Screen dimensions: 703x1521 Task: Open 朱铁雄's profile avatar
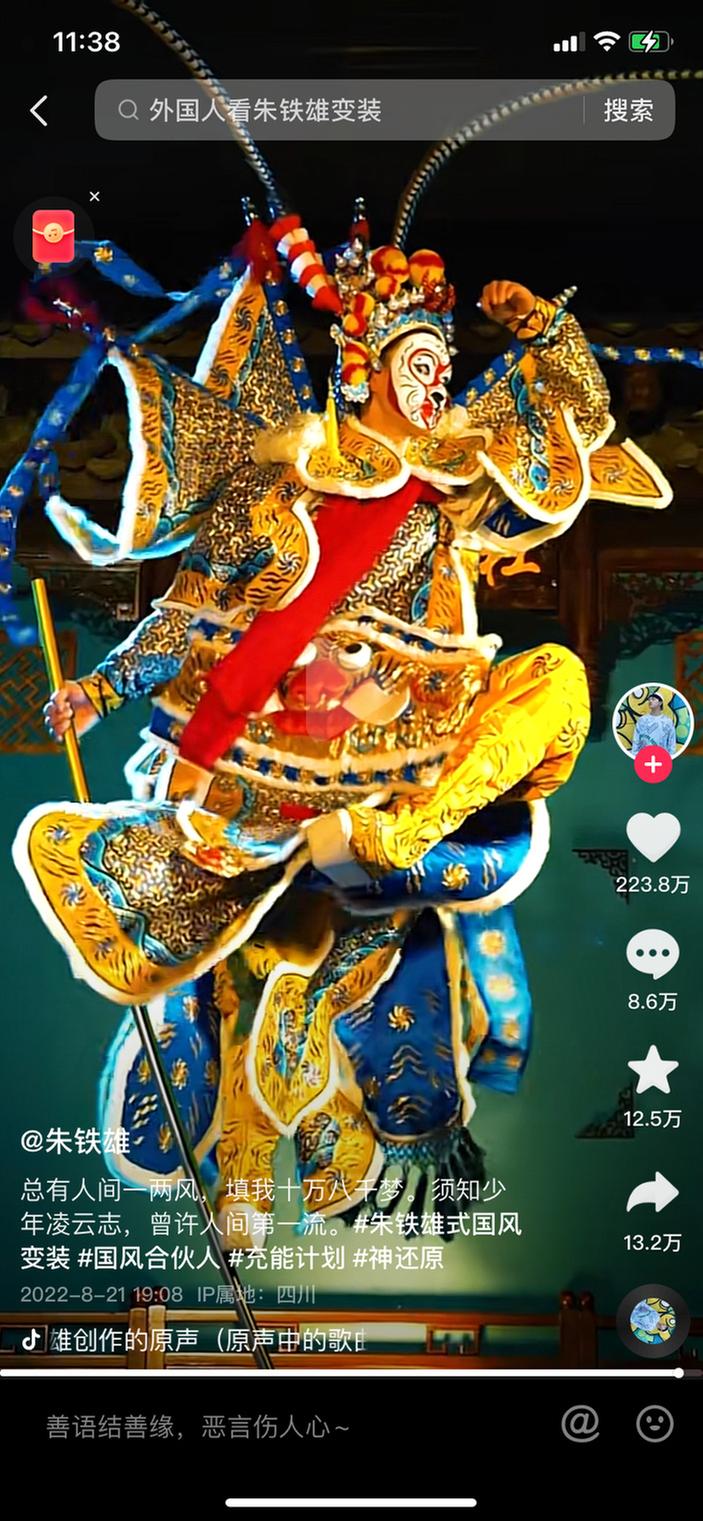point(652,722)
